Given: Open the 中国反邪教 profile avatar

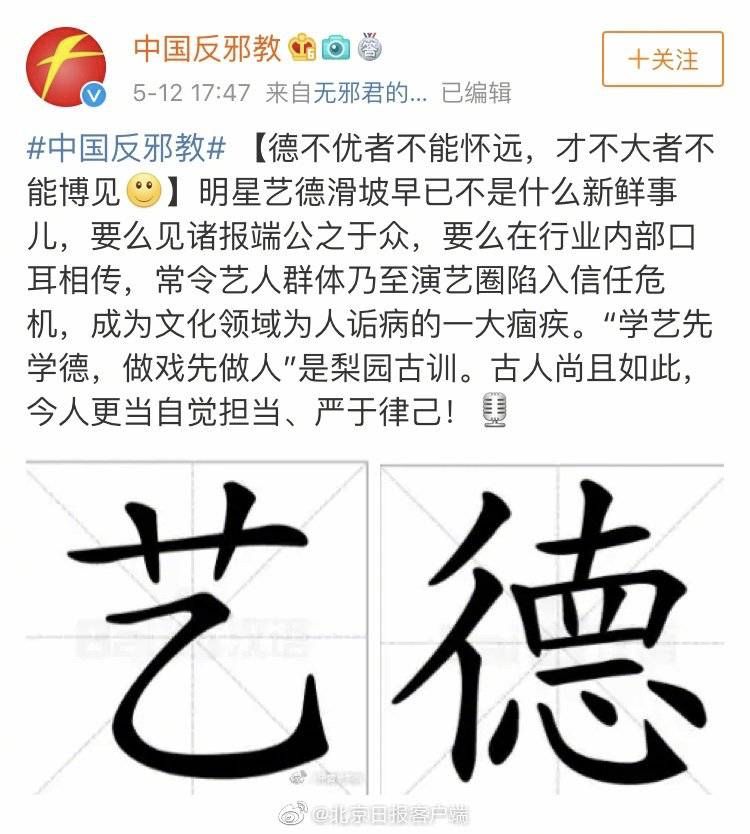Looking at the screenshot, I should pos(65,65).
